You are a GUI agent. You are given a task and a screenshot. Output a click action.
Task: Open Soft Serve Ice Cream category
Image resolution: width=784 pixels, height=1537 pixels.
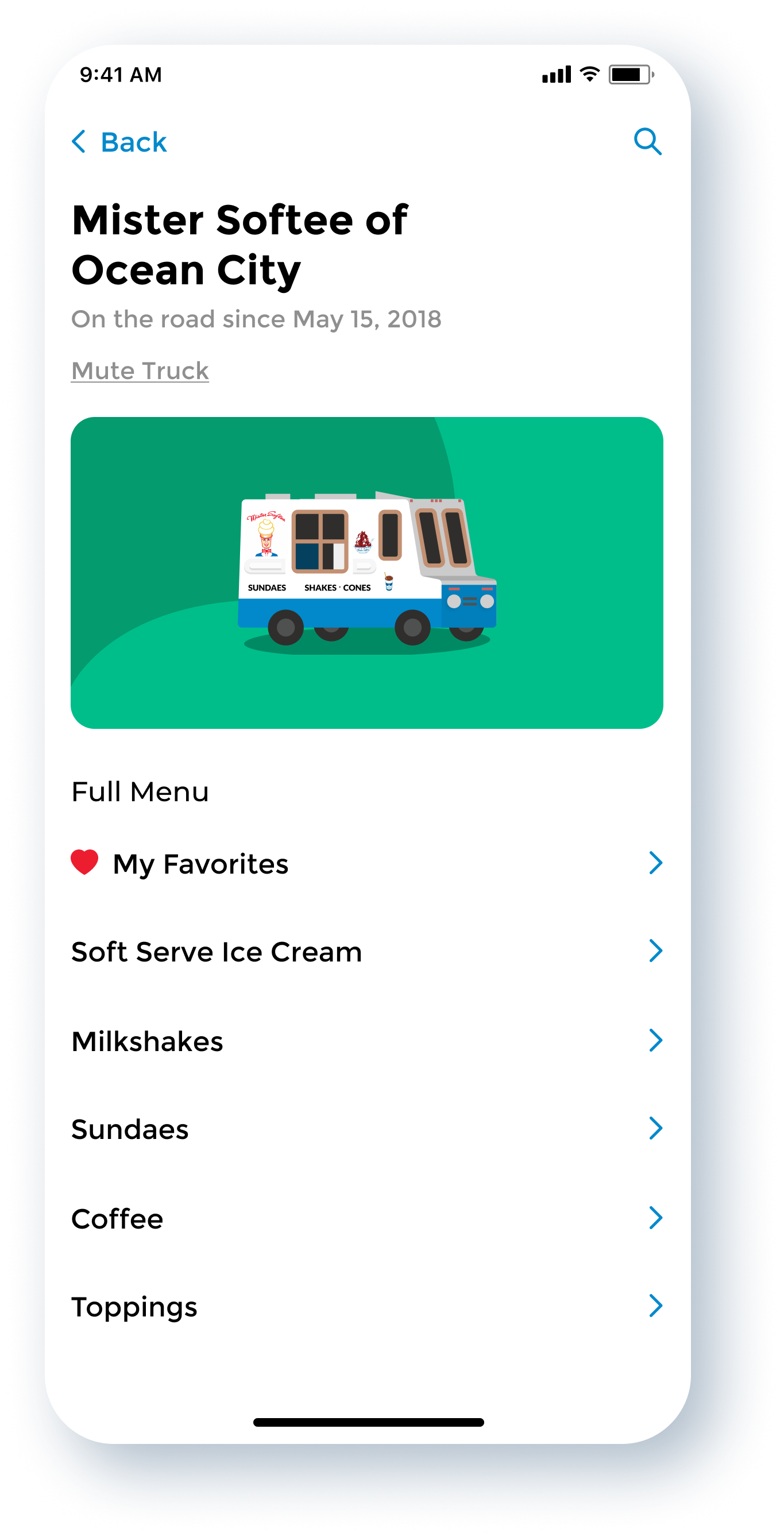coord(366,952)
